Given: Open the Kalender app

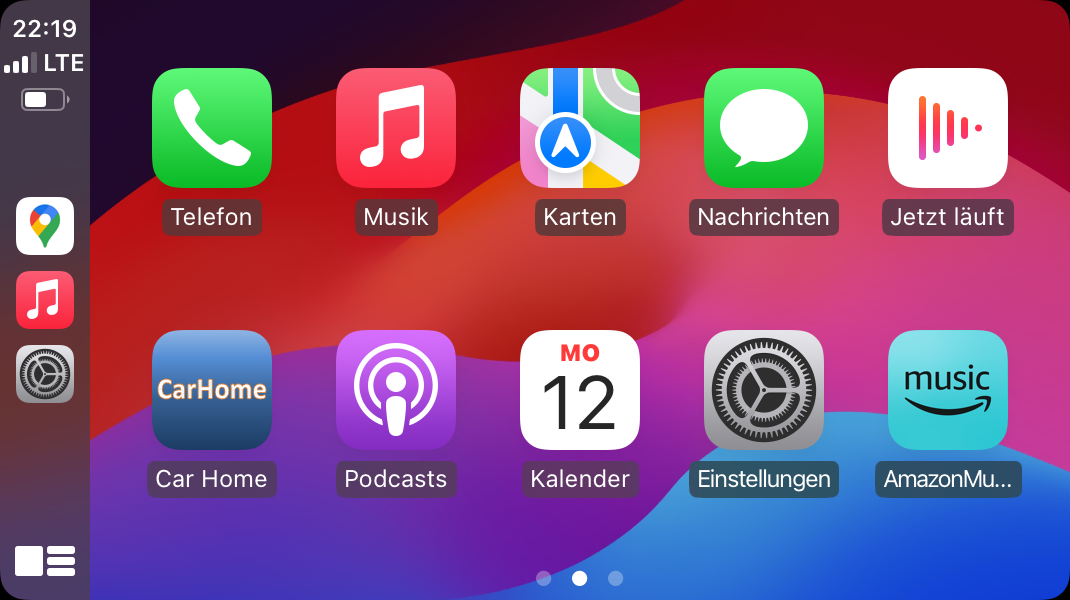Looking at the screenshot, I should point(580,390).
